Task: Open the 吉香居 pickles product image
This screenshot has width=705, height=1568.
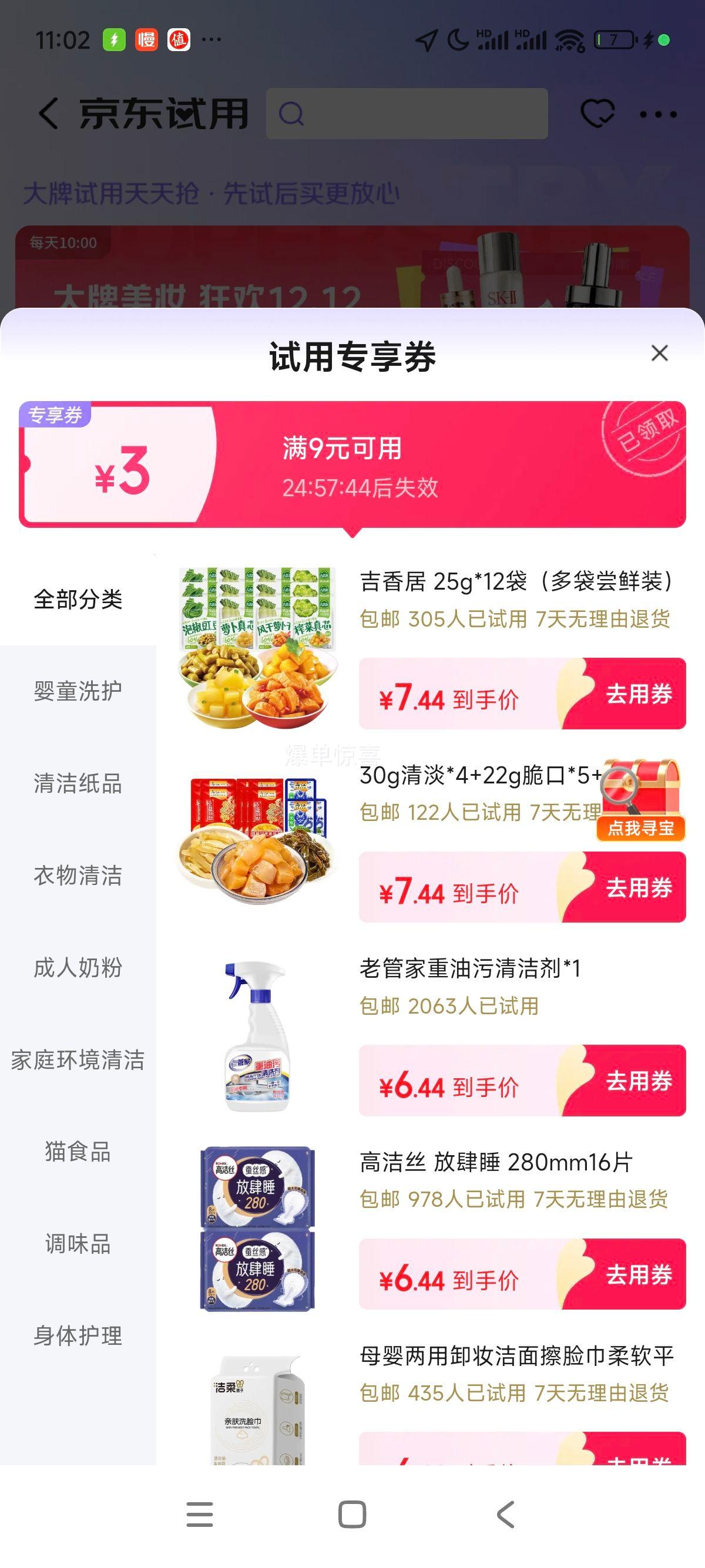Action: click(x=257, y=647)
